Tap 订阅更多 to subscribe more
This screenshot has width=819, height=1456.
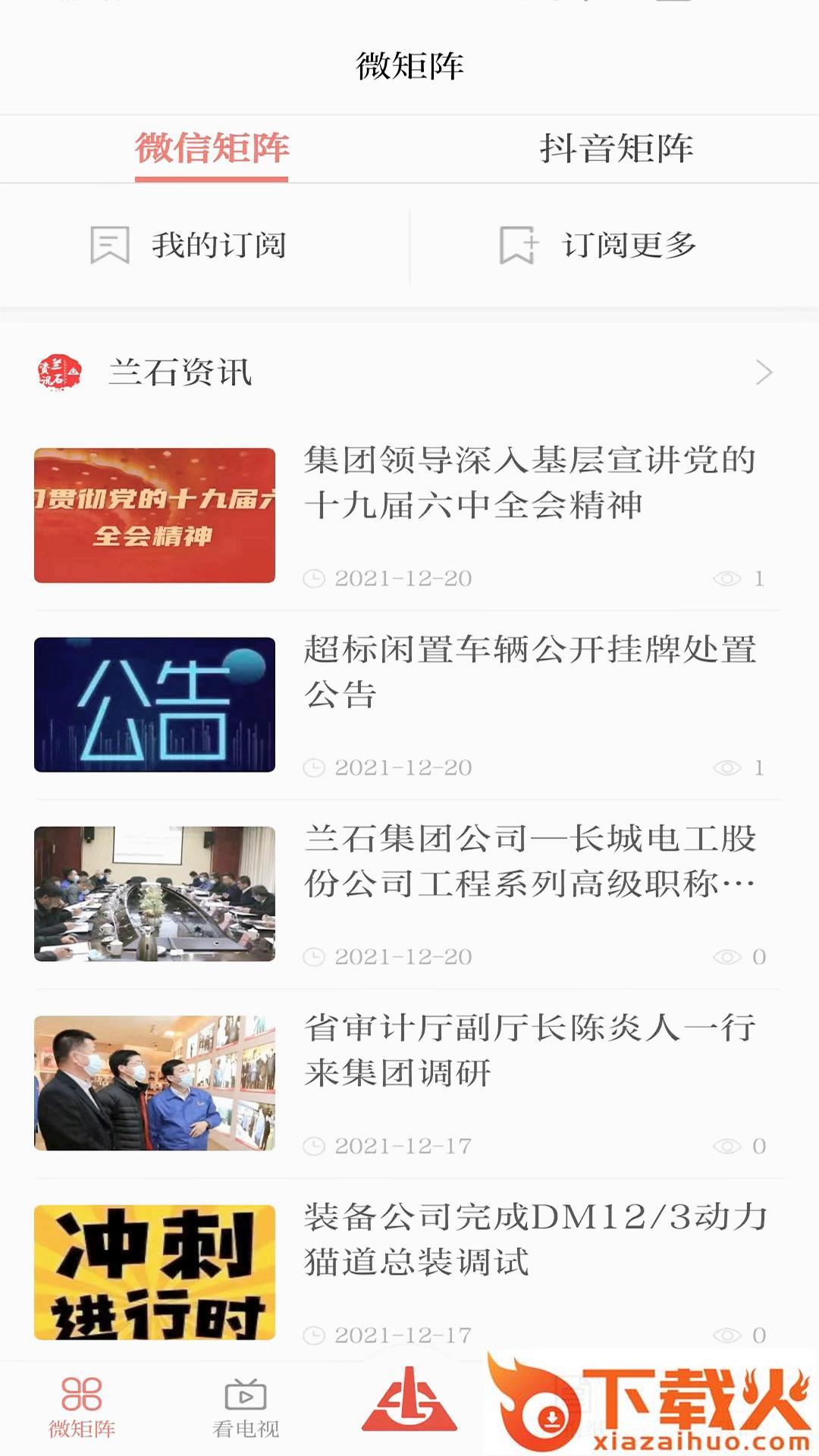[599, 246]
